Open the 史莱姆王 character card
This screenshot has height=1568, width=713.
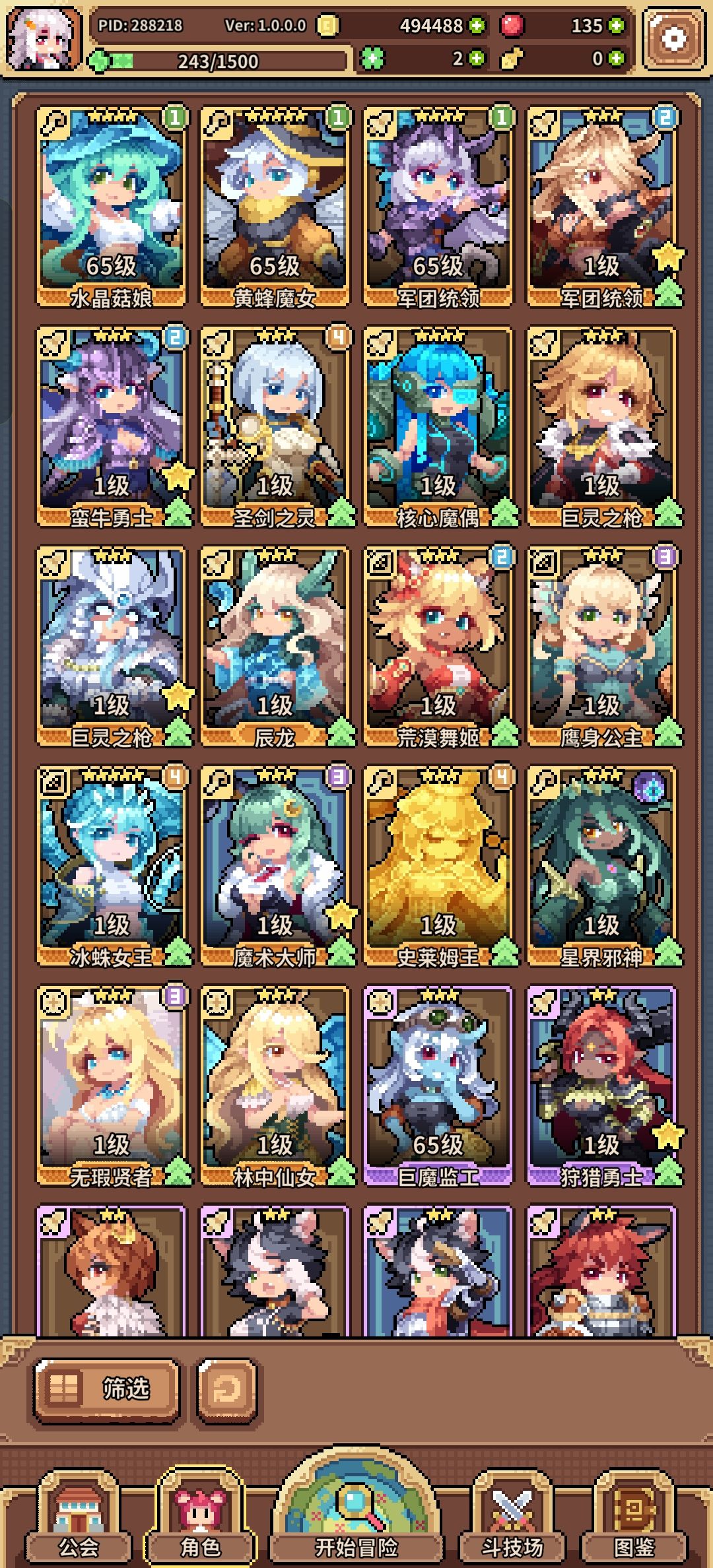tap(438, 866)
